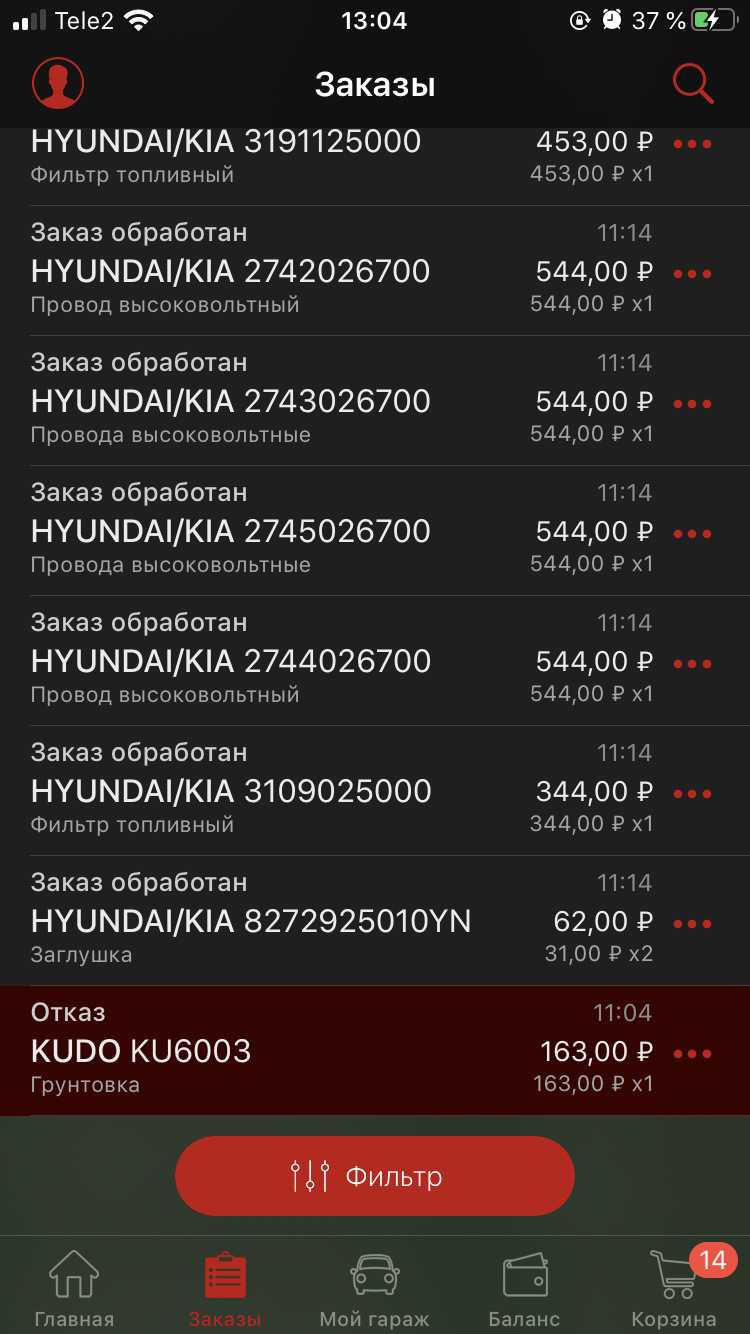Open more options for HYUNDAI/KIA 3191125000
Screen dimensions: 750x1334
coord(692,144)
